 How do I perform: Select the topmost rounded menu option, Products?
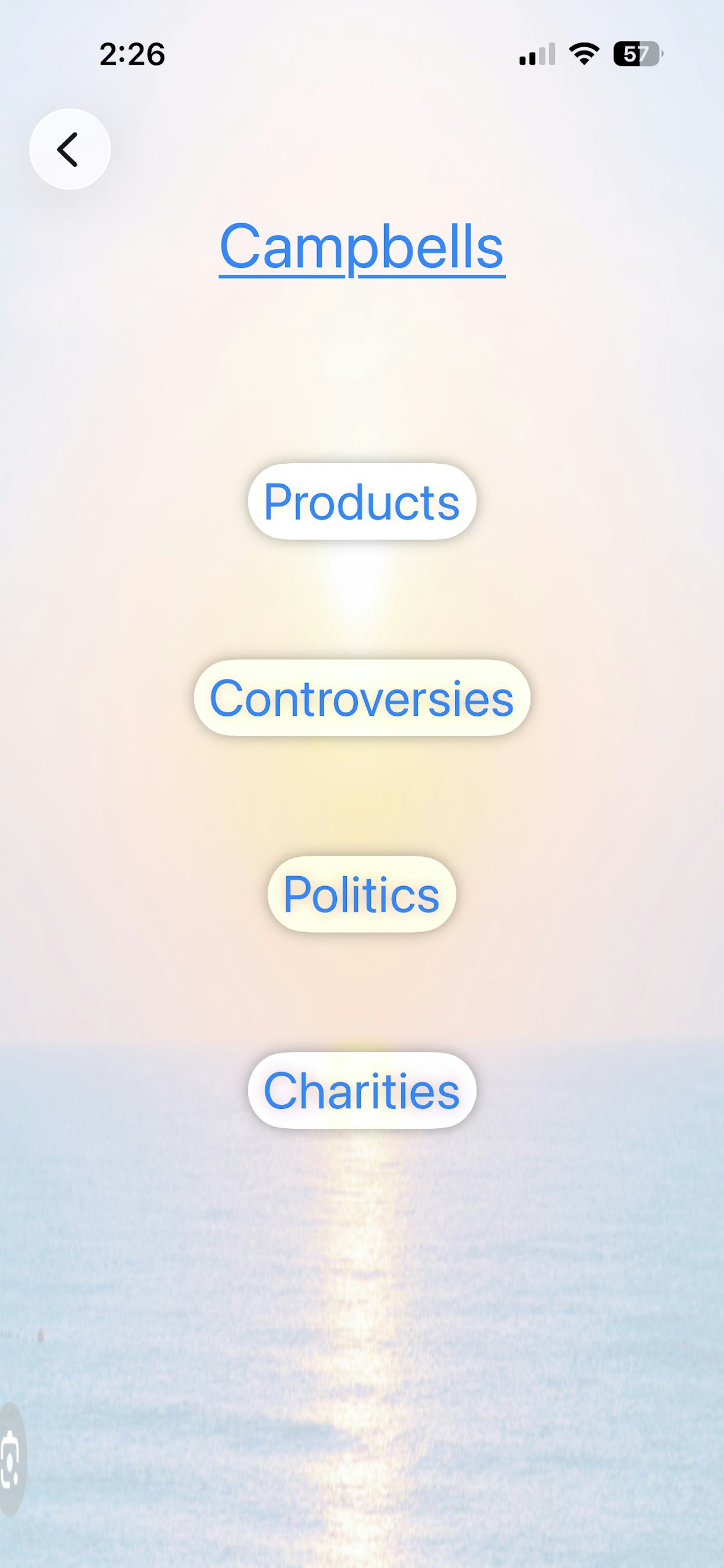[x=361, y=502]
